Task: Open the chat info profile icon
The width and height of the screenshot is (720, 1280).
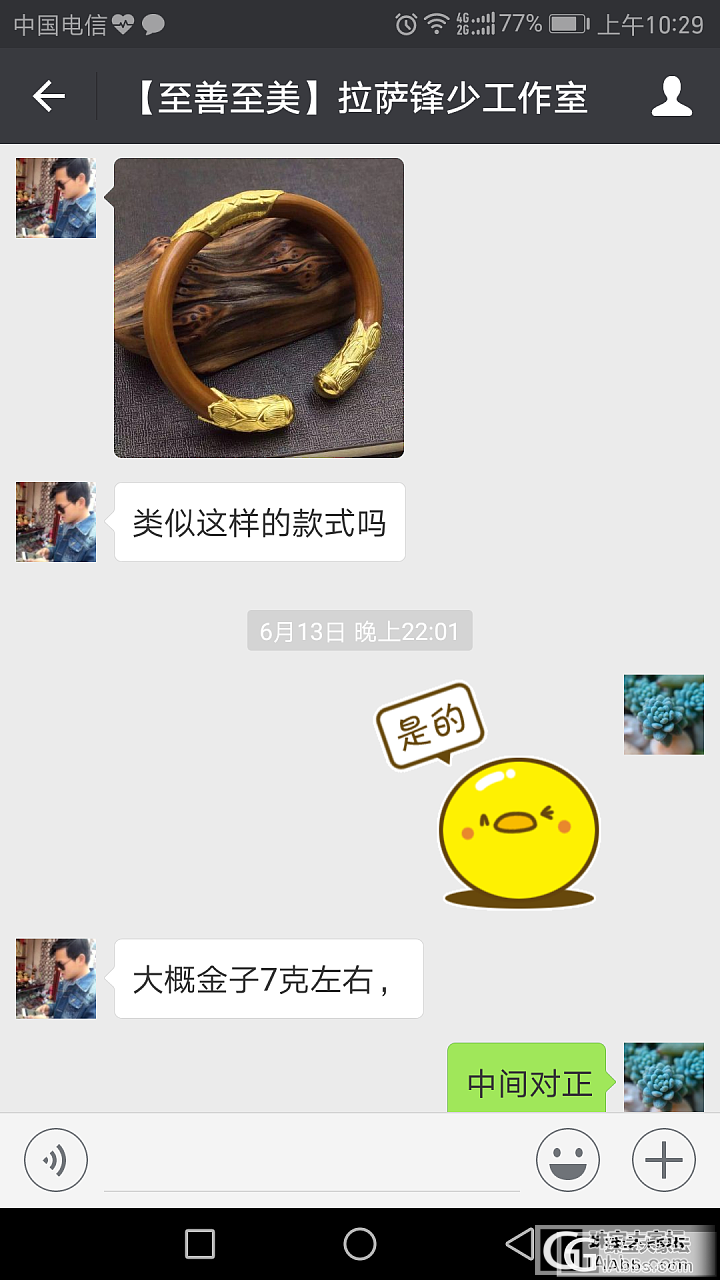Action: [672, 97]
